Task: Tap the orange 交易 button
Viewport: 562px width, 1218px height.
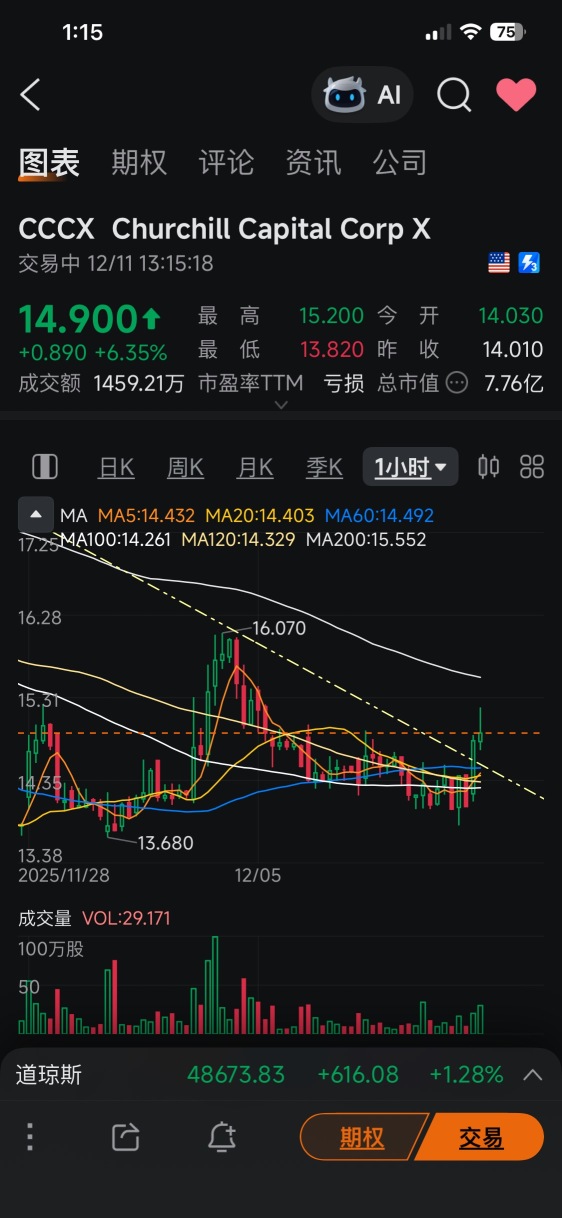Action: click(481, 1137)
